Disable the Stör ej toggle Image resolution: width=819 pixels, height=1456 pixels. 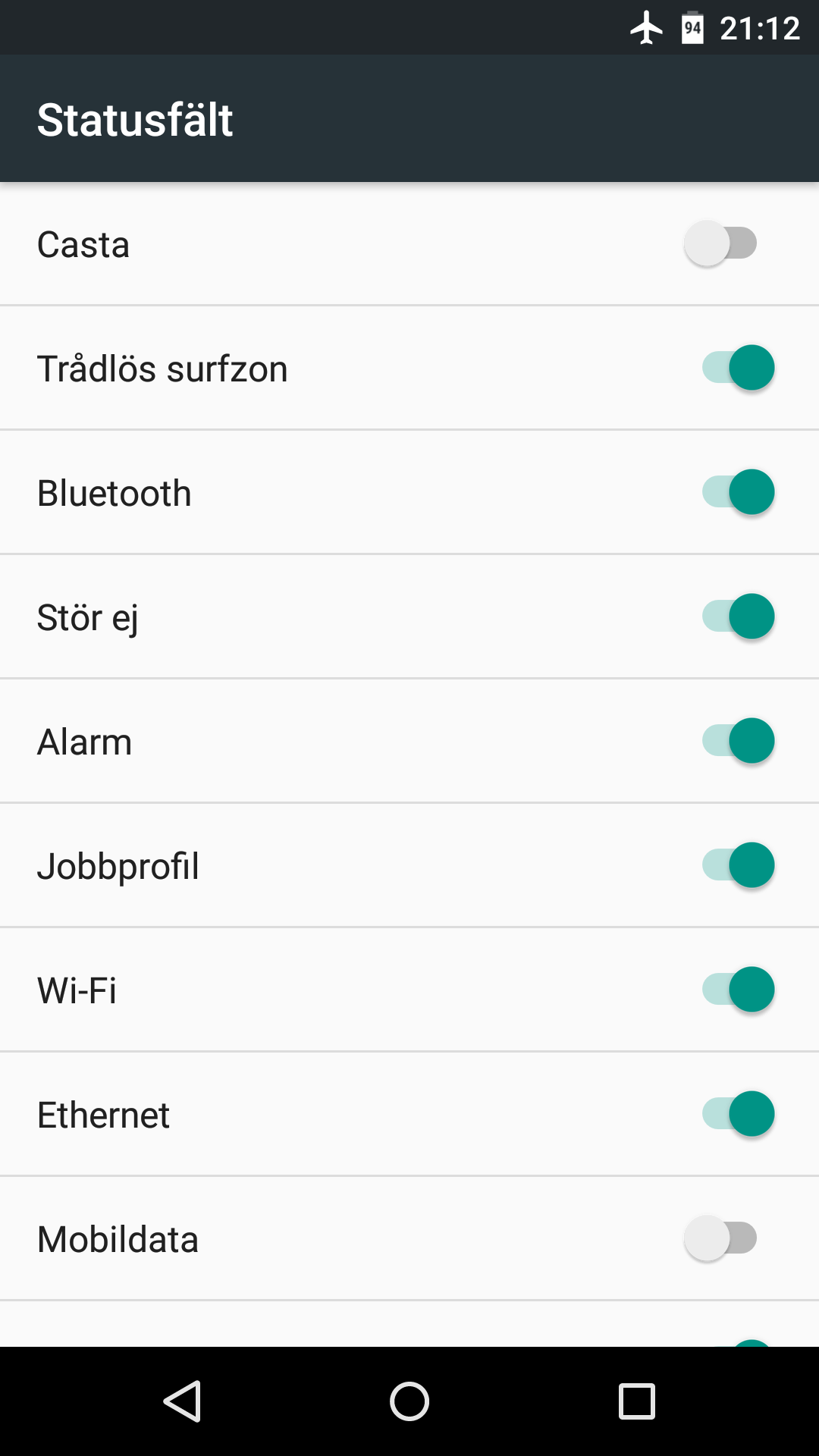pyautogui.click(x=737, y=617)
